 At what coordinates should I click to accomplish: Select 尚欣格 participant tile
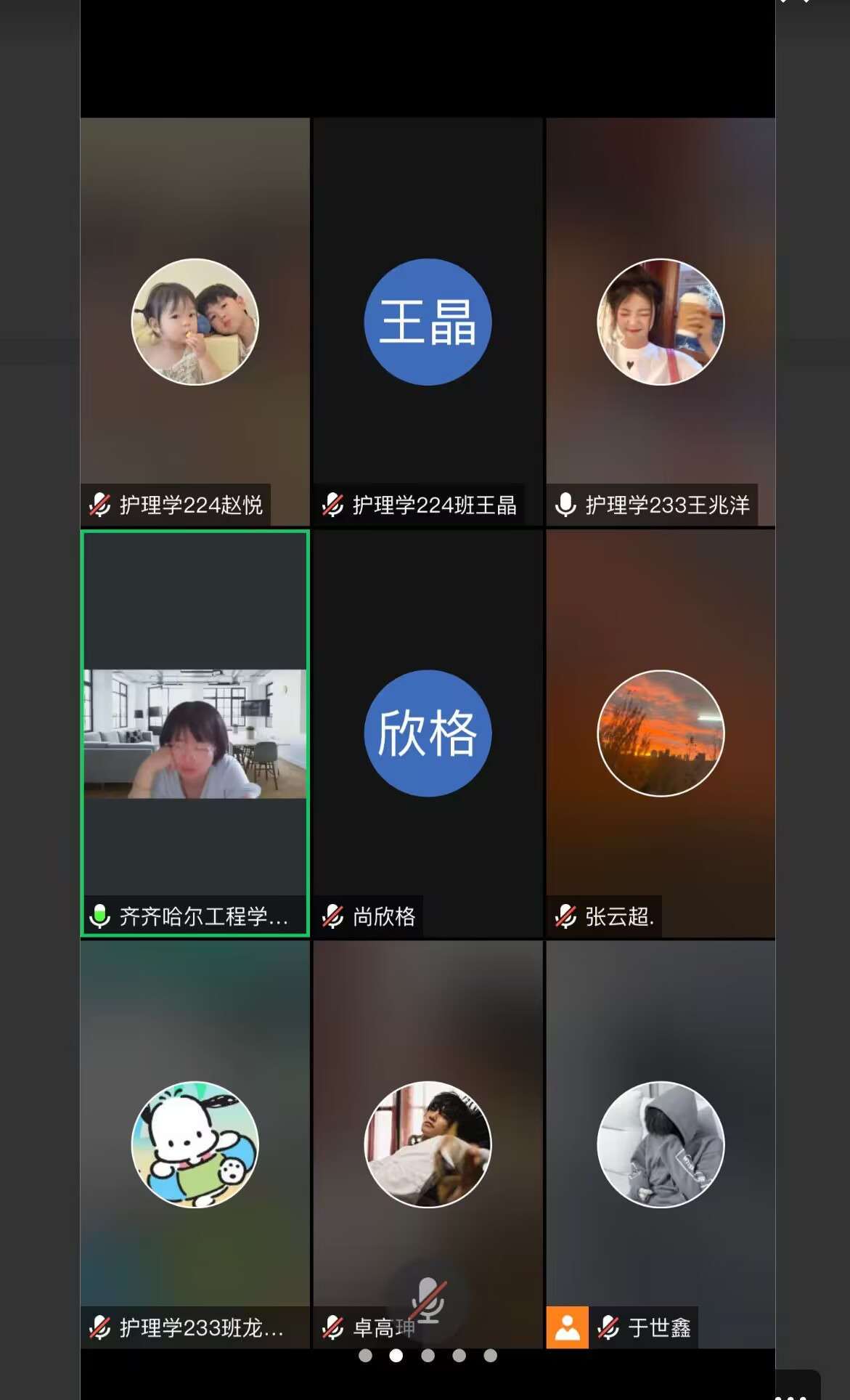point(428,733)
